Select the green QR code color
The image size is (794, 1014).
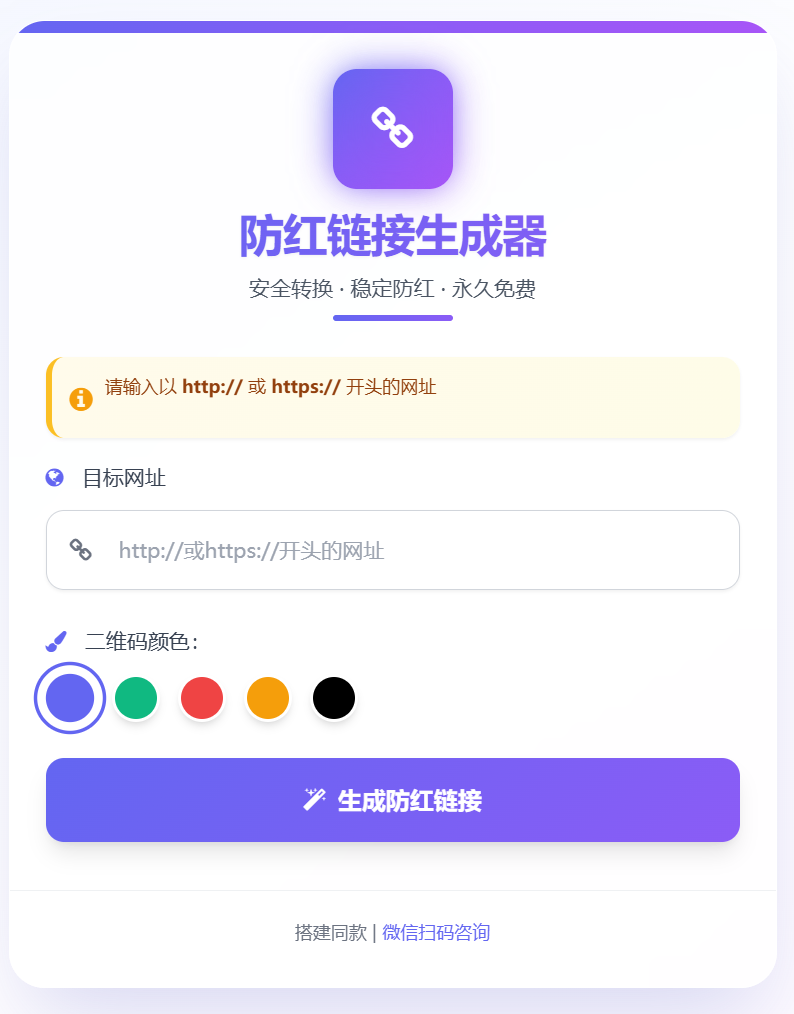[135, 697]
